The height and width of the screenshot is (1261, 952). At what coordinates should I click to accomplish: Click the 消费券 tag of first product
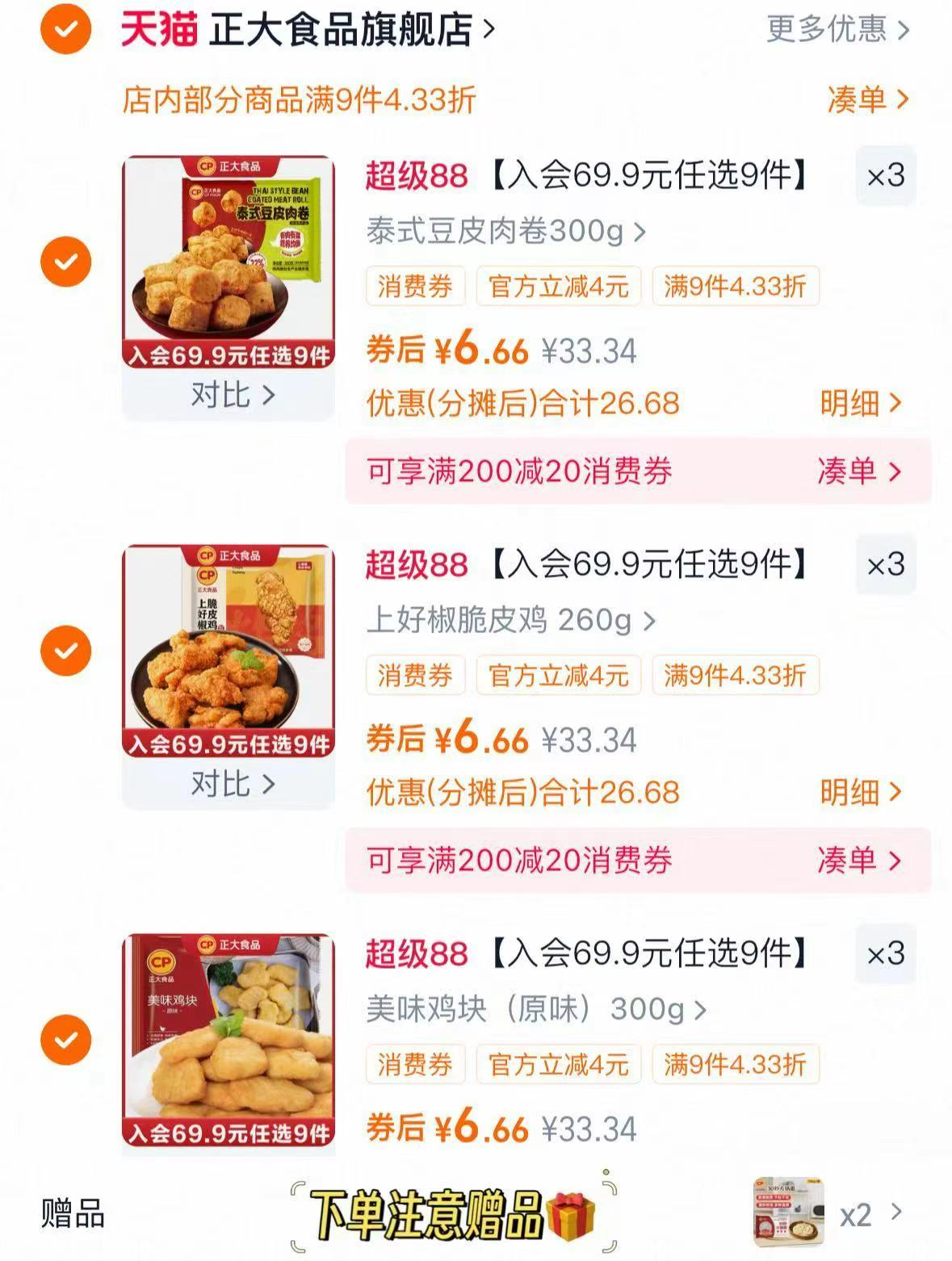click(416, 287)
